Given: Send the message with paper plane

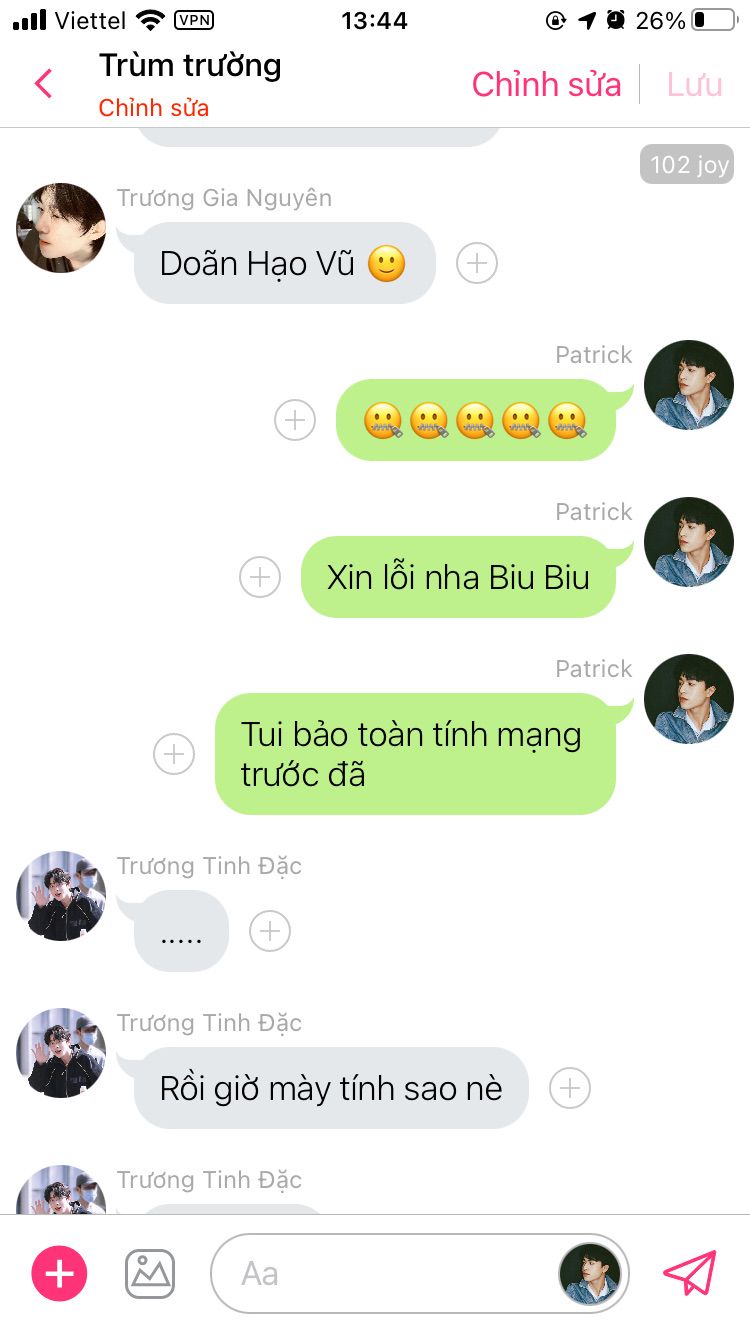Looking at the screenshot, I should 690,1273.
